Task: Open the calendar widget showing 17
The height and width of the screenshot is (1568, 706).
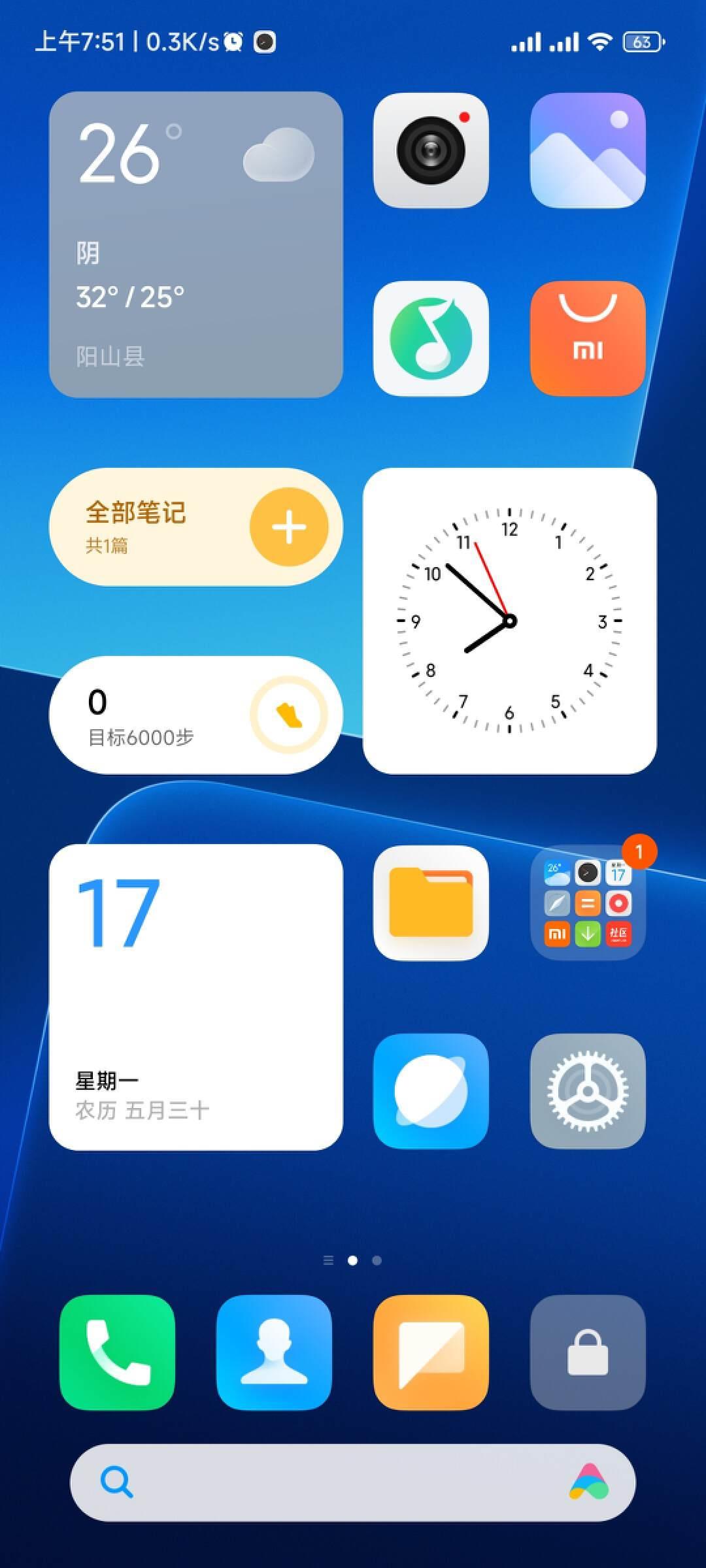Action: 195,997
